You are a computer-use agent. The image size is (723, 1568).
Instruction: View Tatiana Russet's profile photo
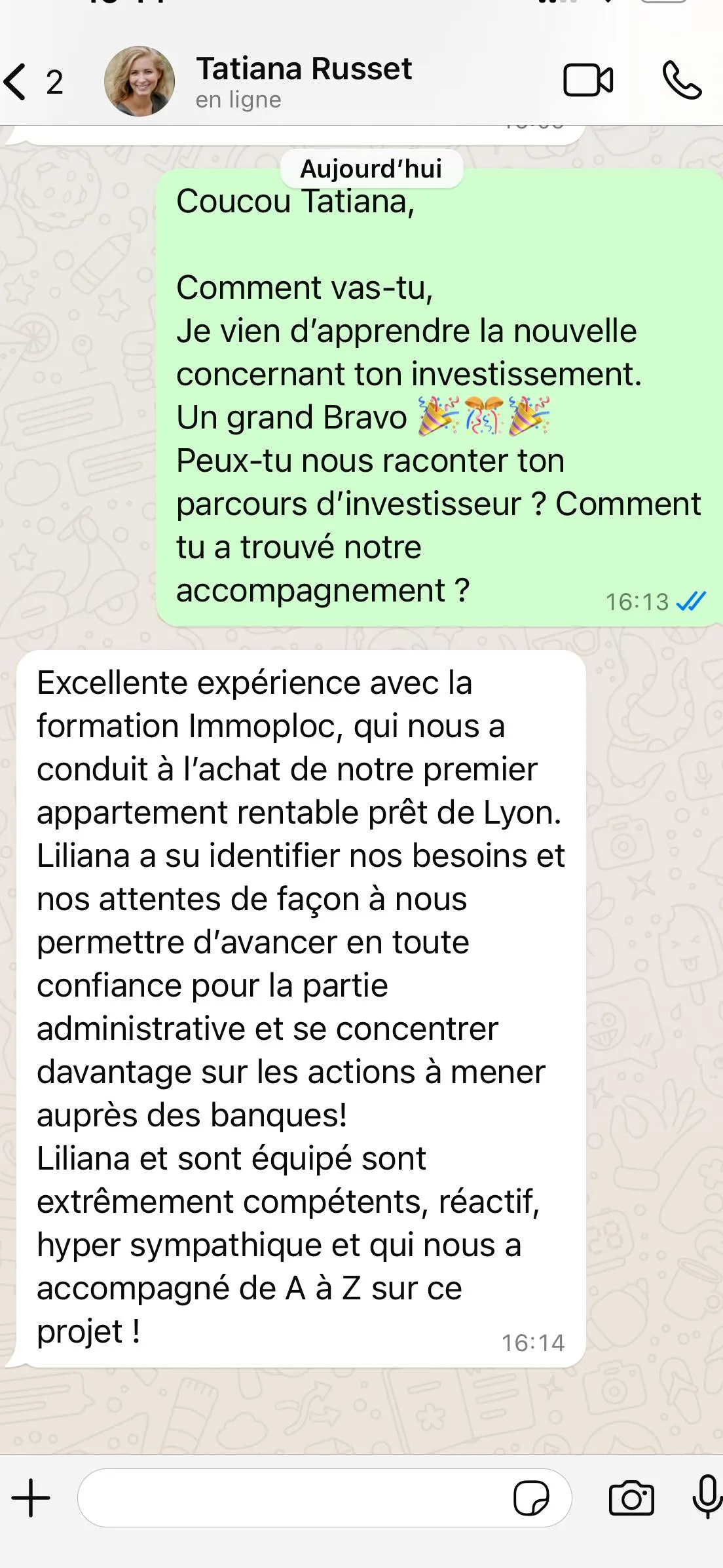pos(139,81)
